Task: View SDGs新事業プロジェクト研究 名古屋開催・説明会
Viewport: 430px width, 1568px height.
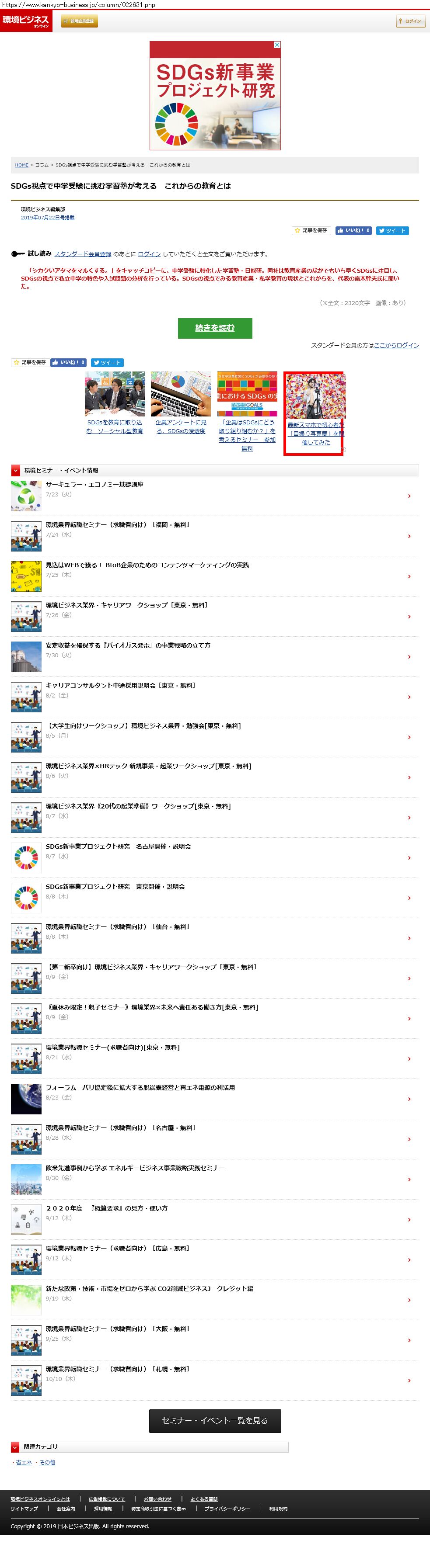Action: [118, 846]
